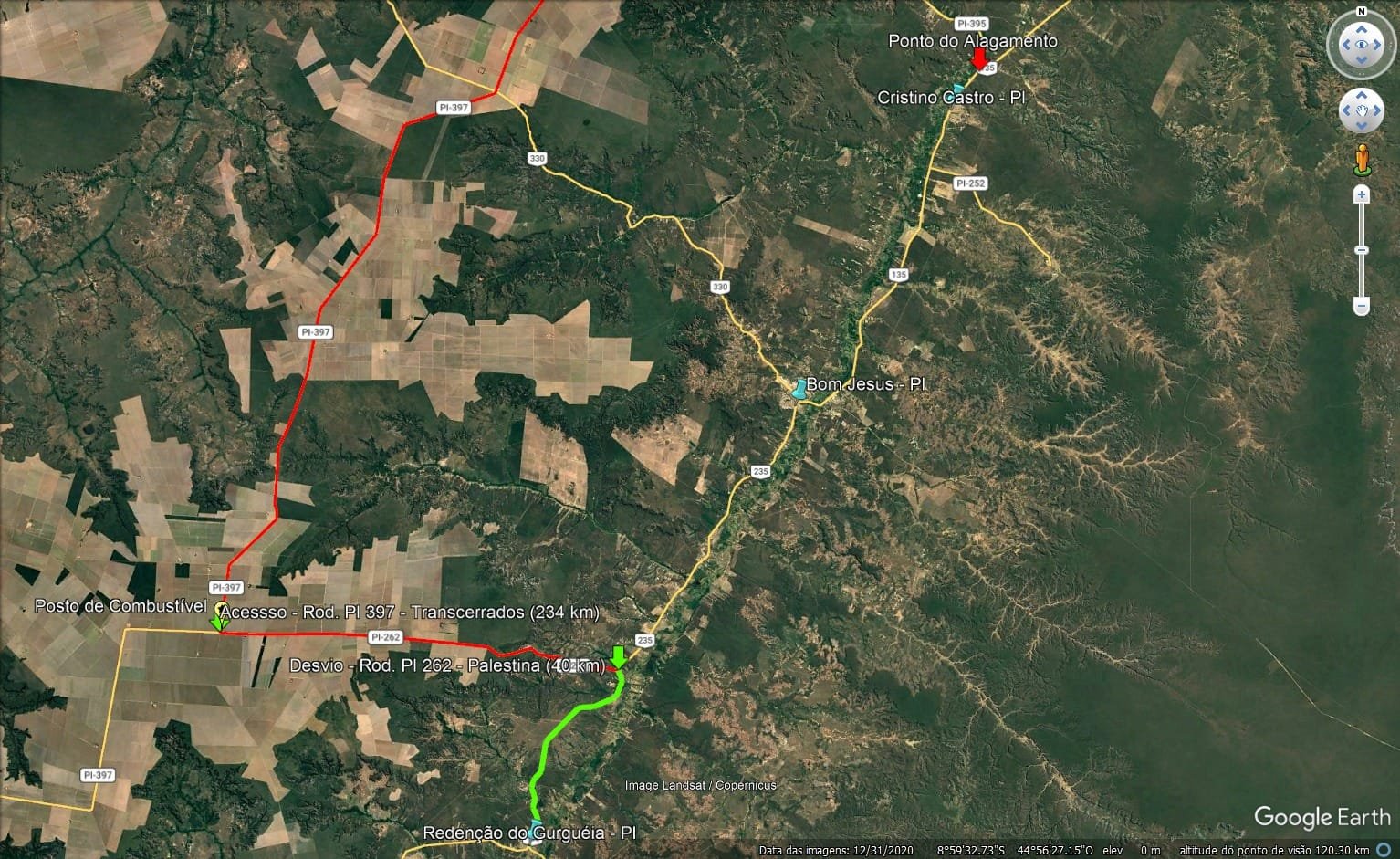1400x859 pixels.
Task: Select the Cristino Castro - PI placemark
Action: (958, 90)
